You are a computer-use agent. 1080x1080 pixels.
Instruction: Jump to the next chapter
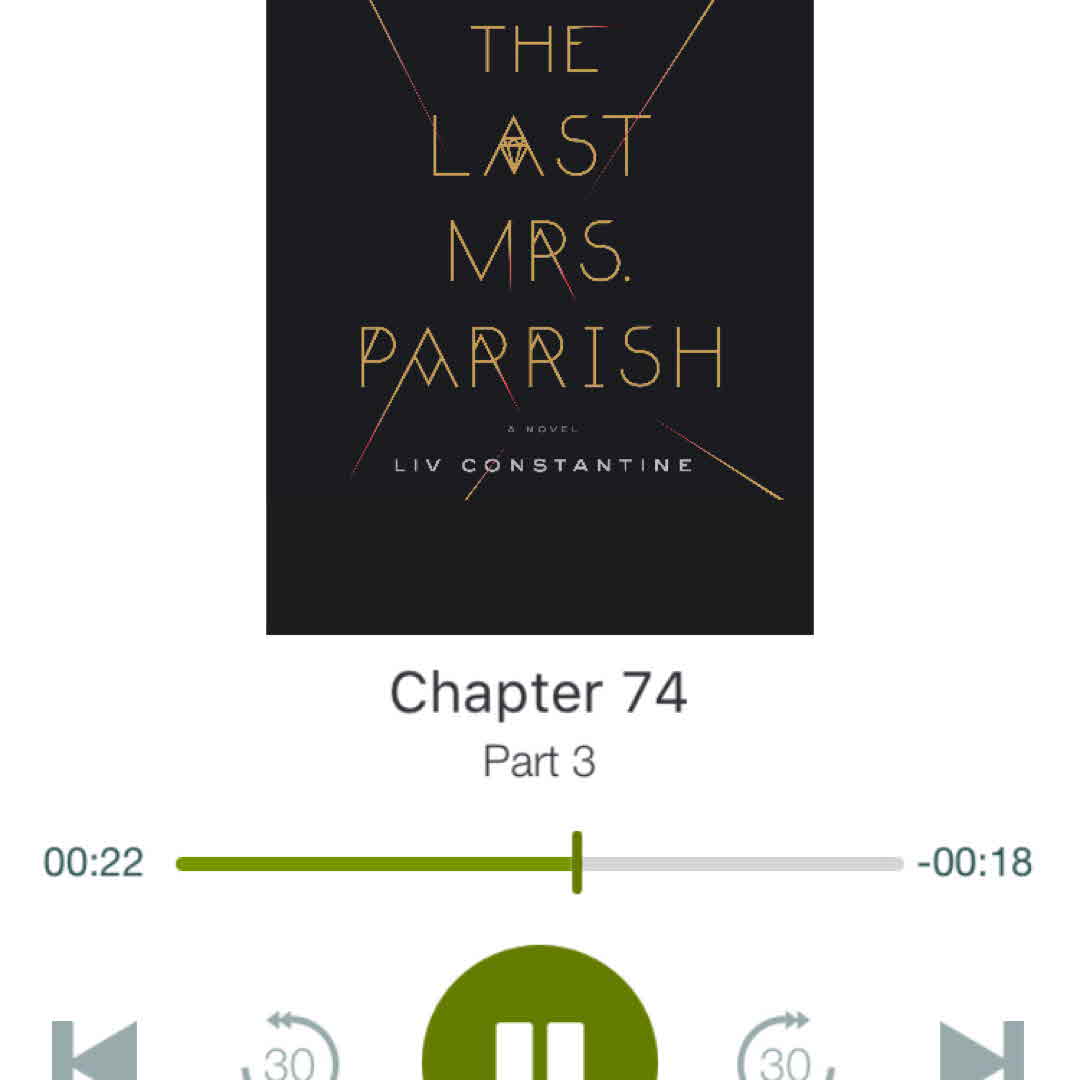(x=982, y=1052)
